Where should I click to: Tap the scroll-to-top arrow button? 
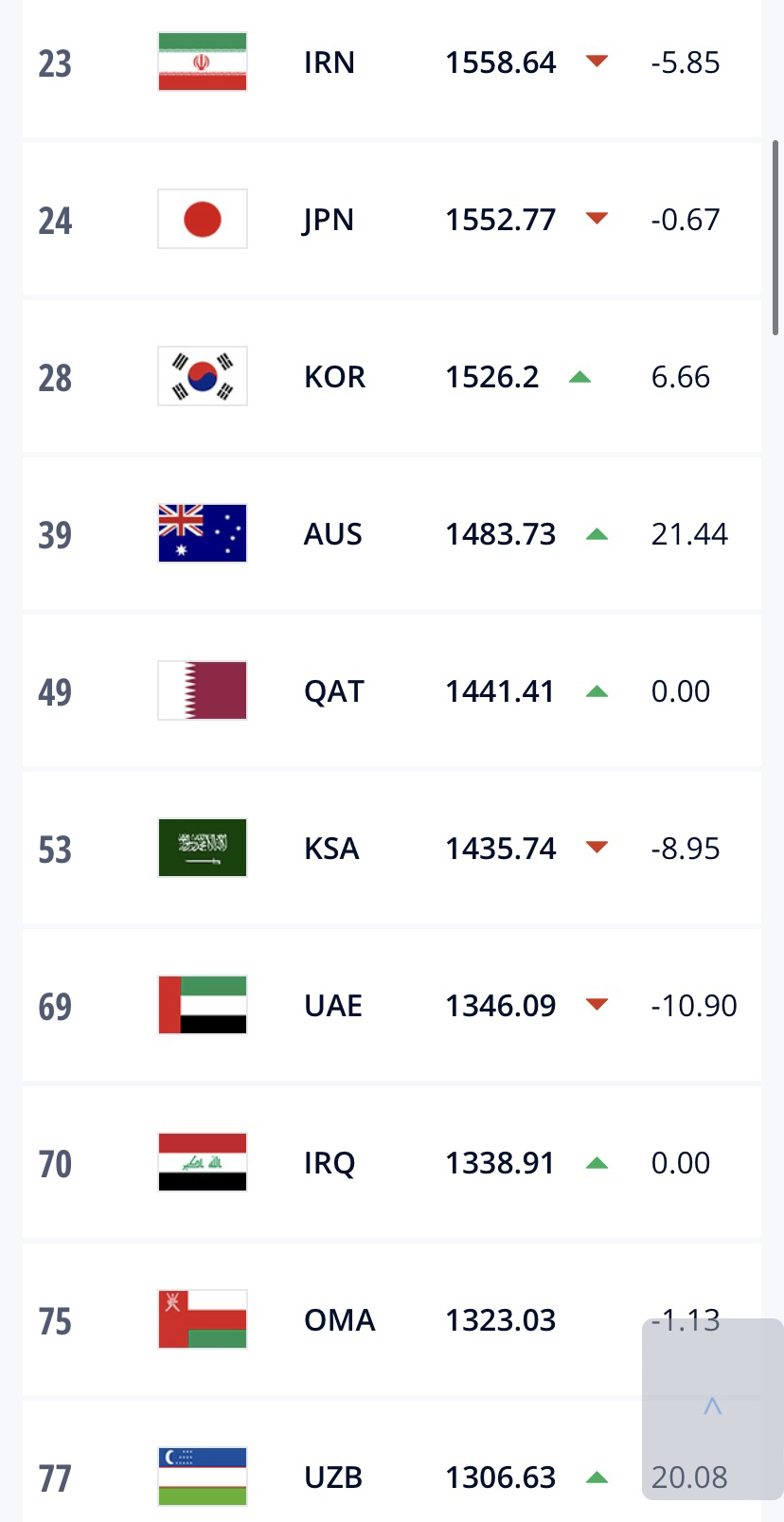pyautogui.click(x=713, y=1408)
